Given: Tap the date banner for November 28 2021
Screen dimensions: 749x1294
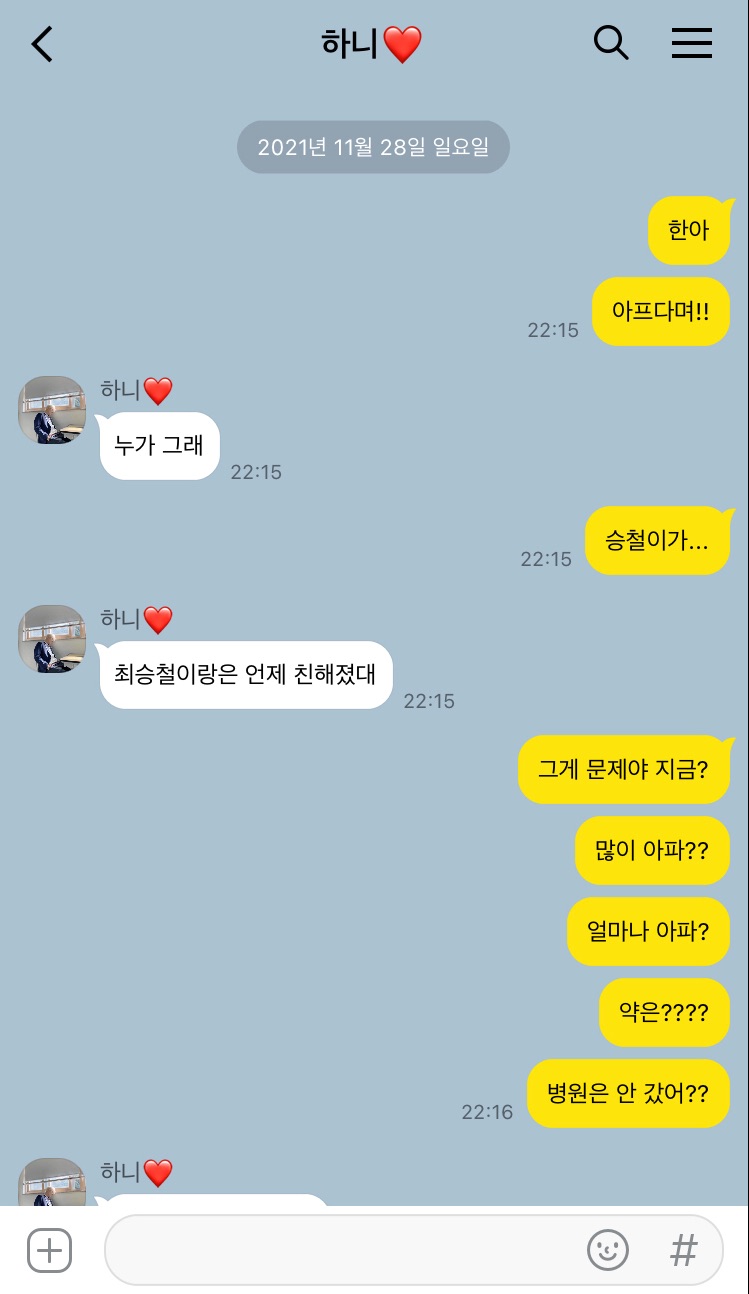Looking at the screenshot, I should [x=373, y=146].
